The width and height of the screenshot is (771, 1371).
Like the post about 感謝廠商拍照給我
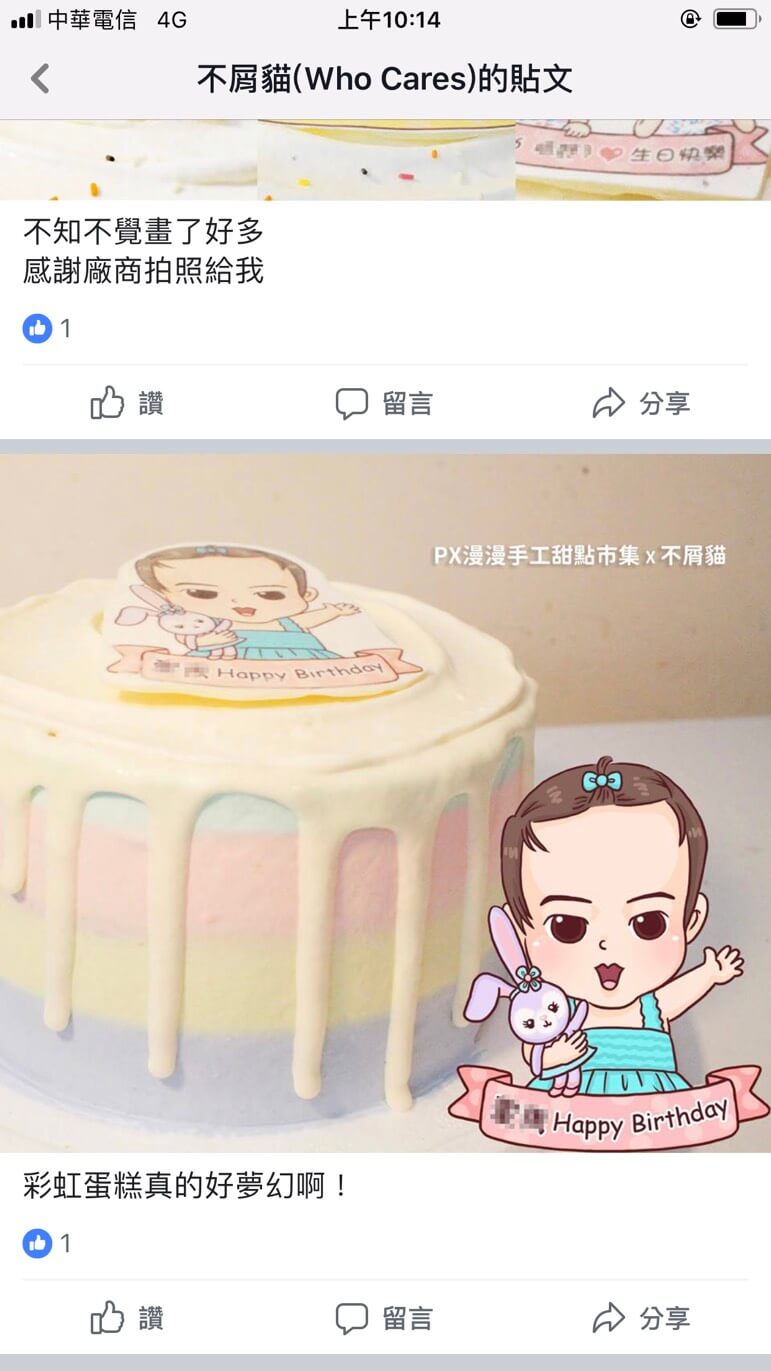coord(127,403)
